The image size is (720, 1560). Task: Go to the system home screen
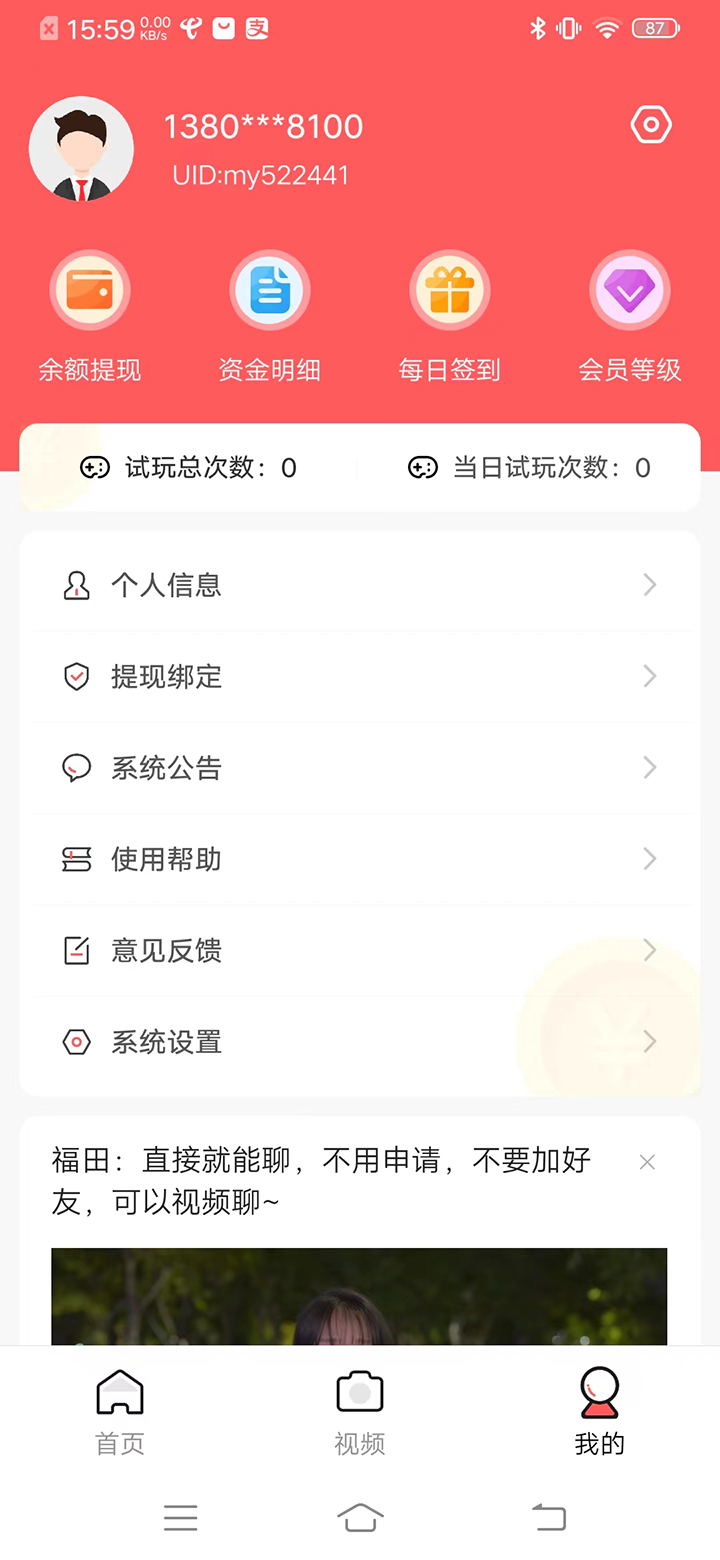pos(360,1518)
